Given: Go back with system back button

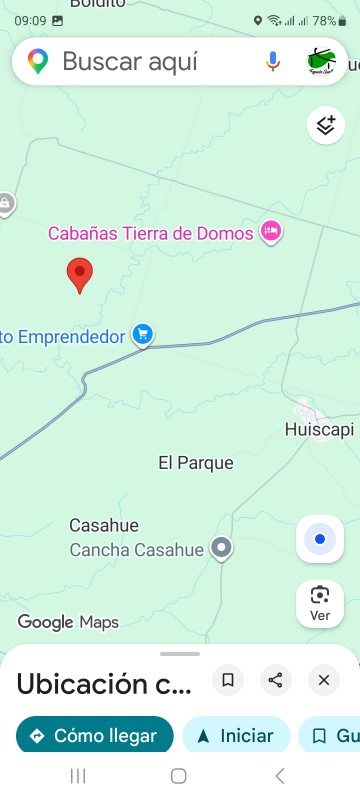Looking at the screenshot, I should 279,776.
